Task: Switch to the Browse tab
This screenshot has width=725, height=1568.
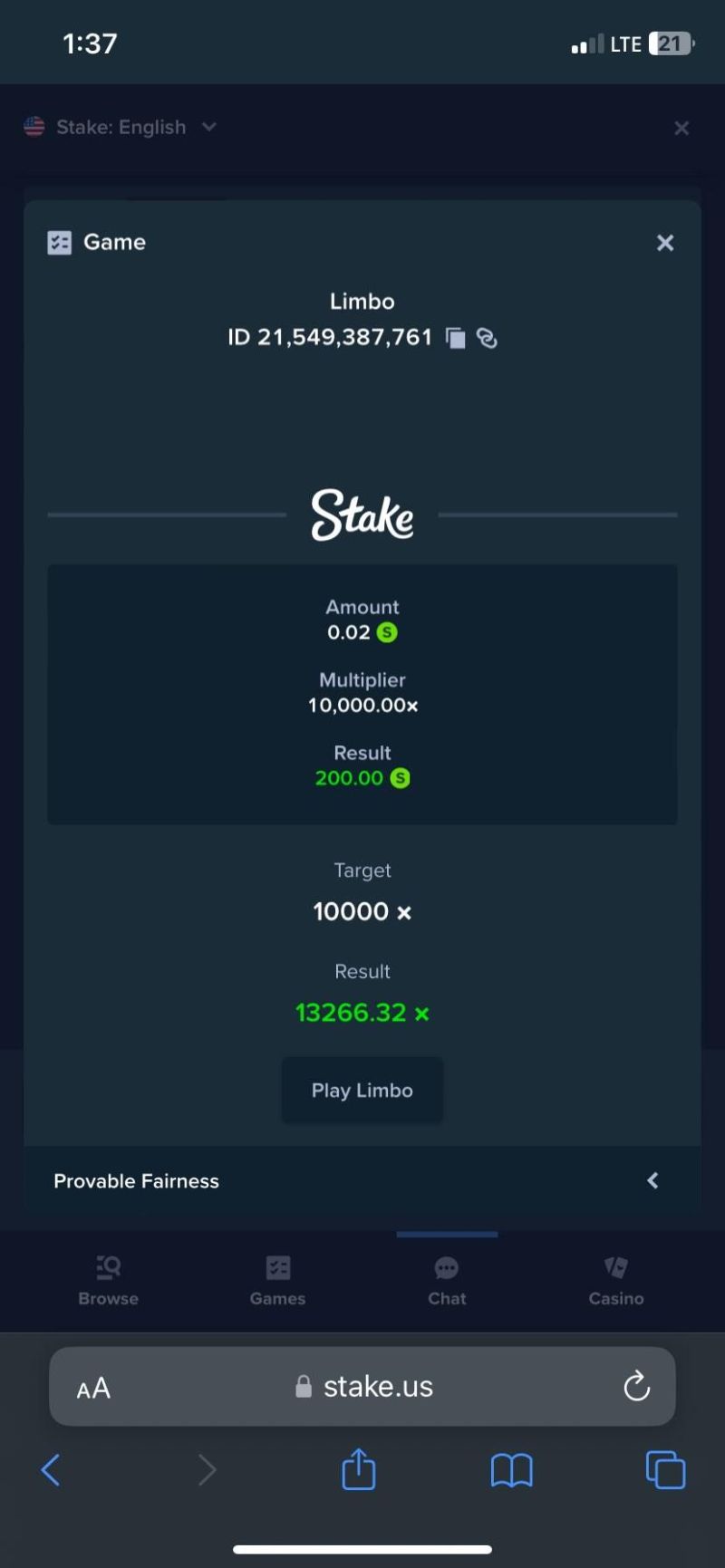Action: pyautogui.click(x=109, y=1281)
